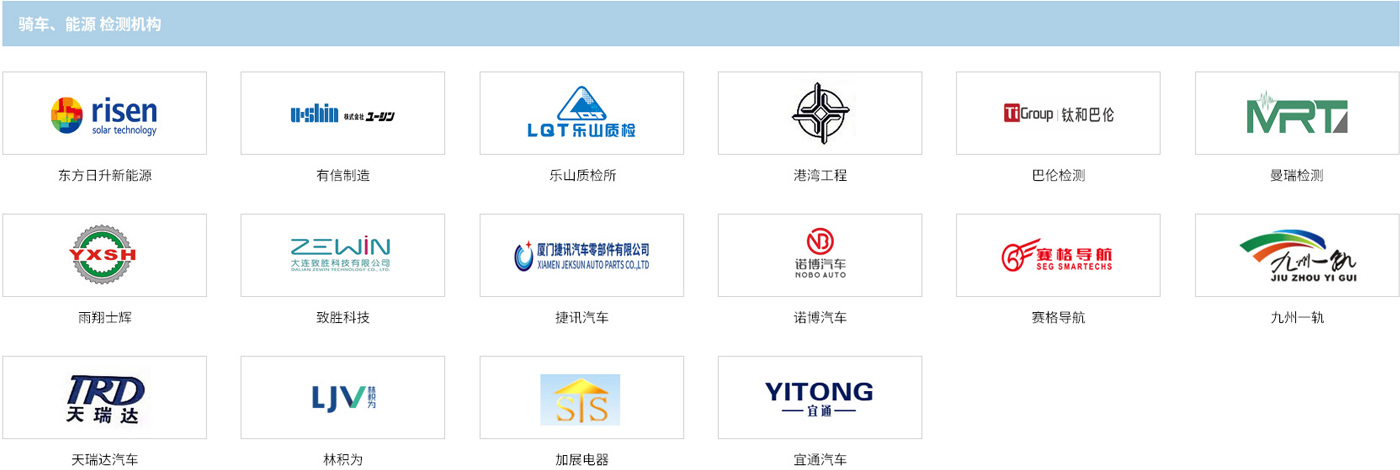Image resolution: width=1400 pixels, height=470 pixels.
Task: Open the 东方日升新能源 risen card
Action: [104, 113]
